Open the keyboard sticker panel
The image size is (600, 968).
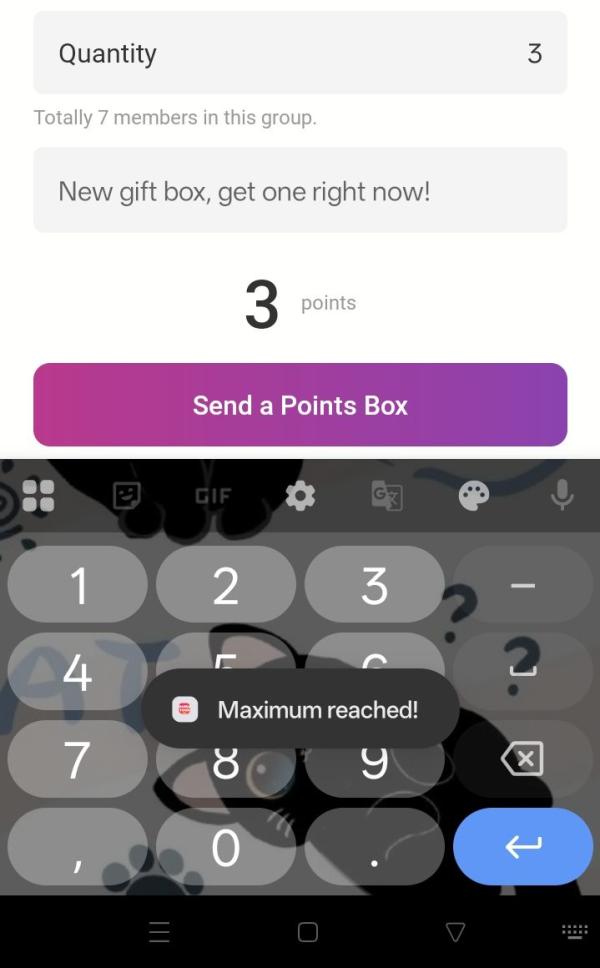126,495
